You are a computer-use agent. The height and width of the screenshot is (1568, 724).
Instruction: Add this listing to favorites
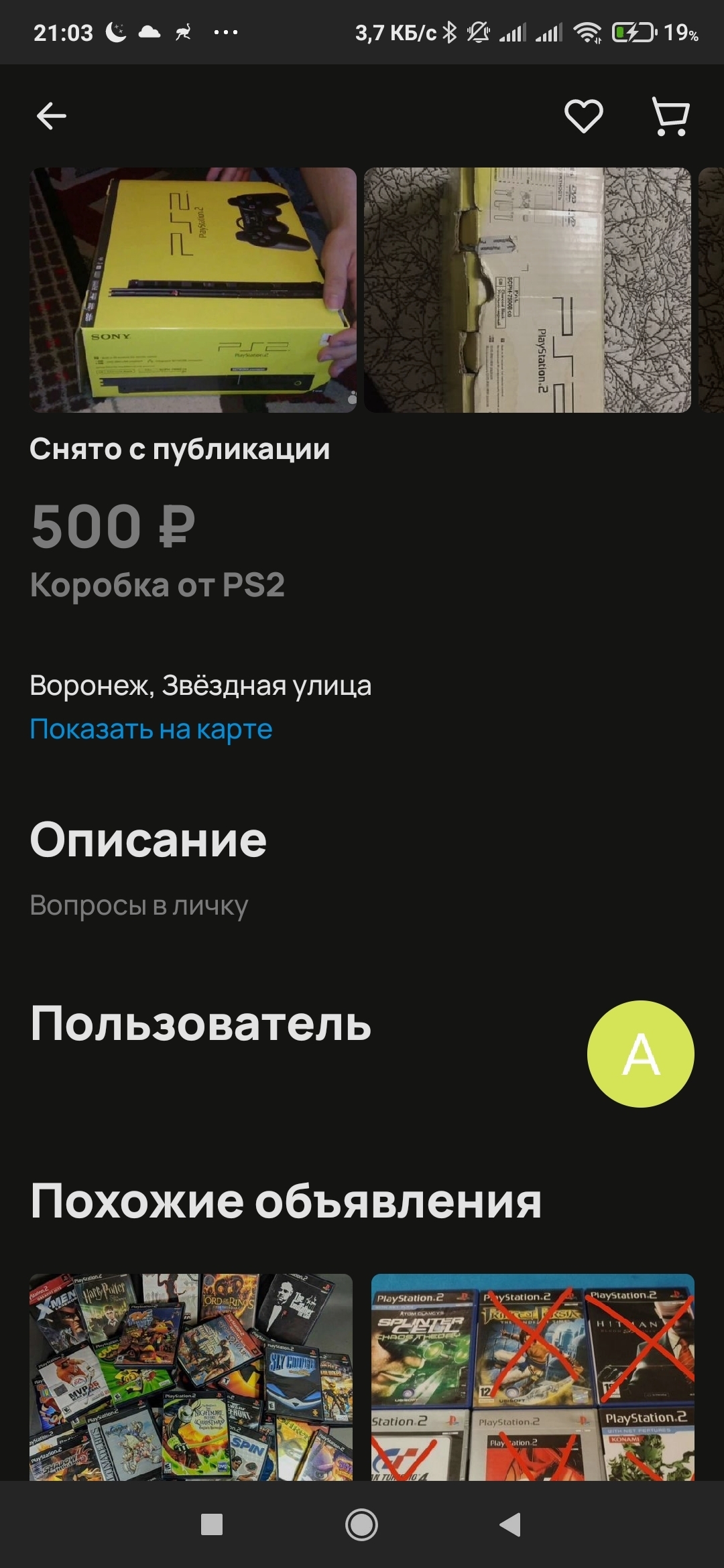click(x=583, y=117)
